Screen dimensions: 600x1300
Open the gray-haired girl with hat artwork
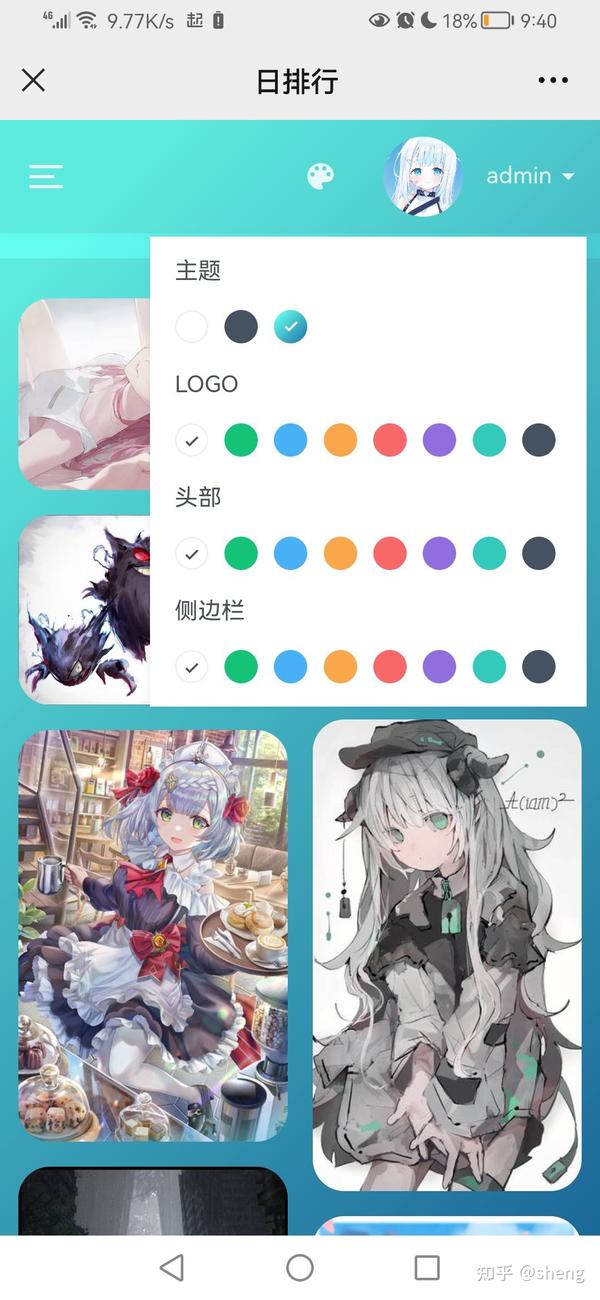[x=447, y=955]
